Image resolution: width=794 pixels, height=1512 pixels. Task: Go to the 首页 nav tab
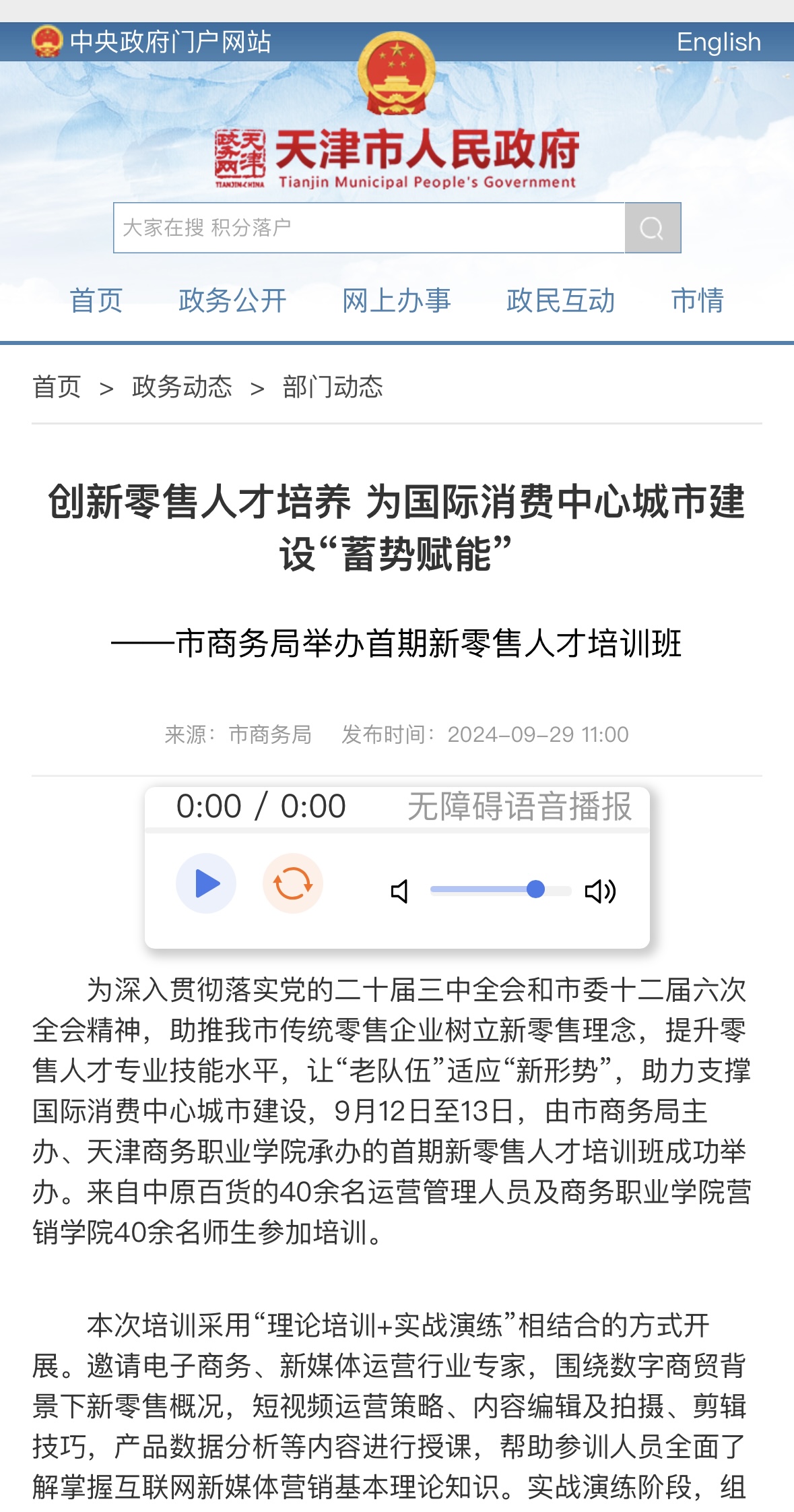tap(96, 301)
